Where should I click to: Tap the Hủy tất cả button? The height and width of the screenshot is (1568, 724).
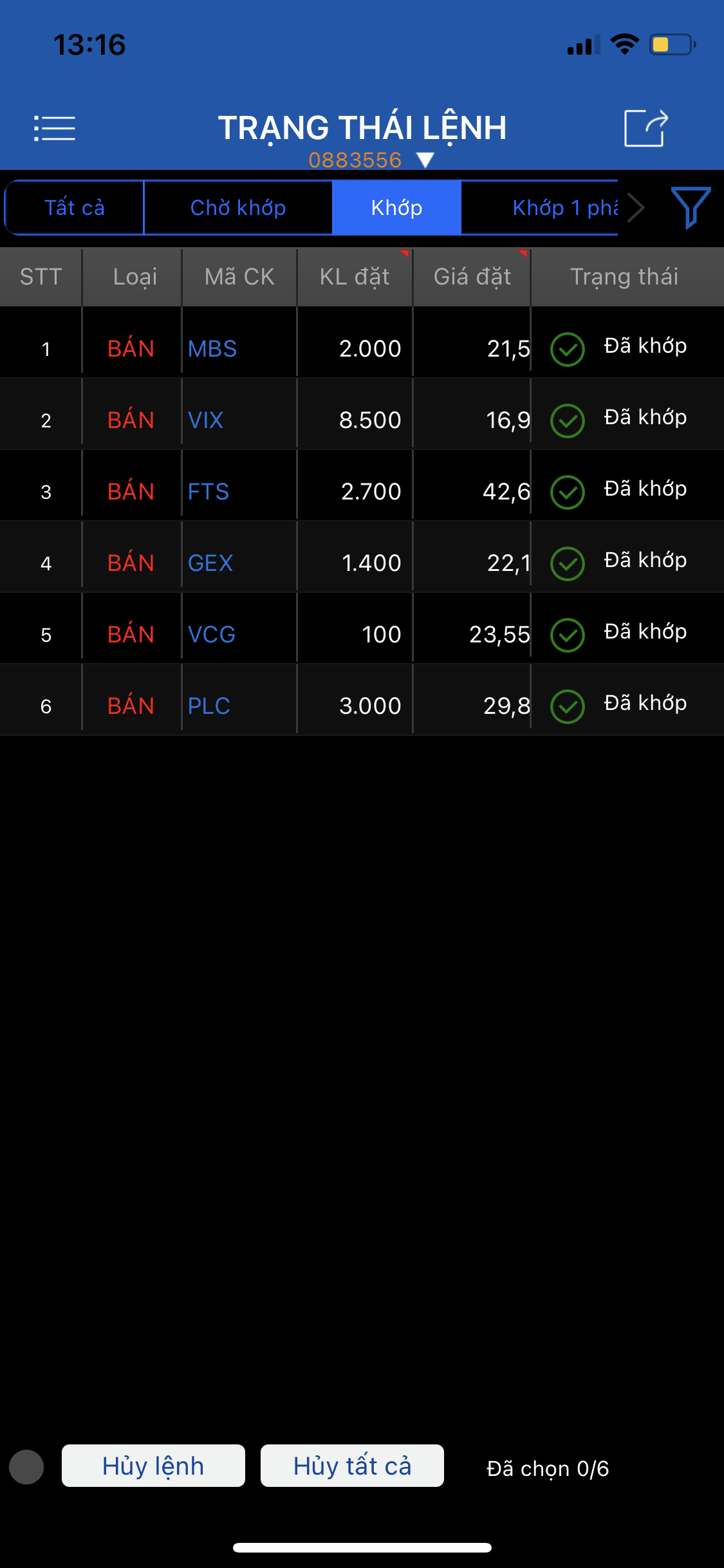coord(352,1466)
